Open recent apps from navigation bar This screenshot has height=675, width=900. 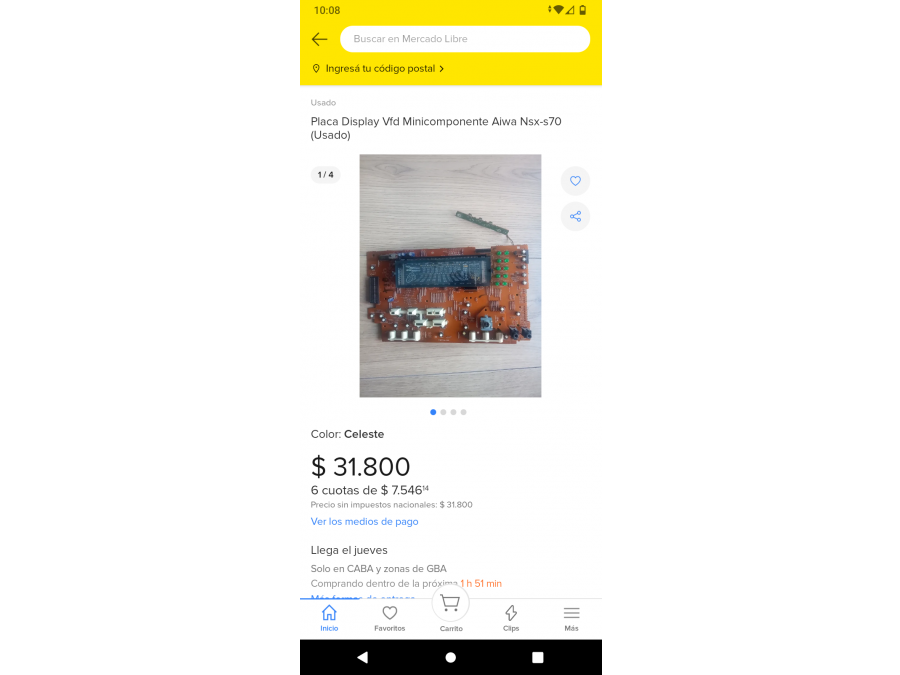538,657
